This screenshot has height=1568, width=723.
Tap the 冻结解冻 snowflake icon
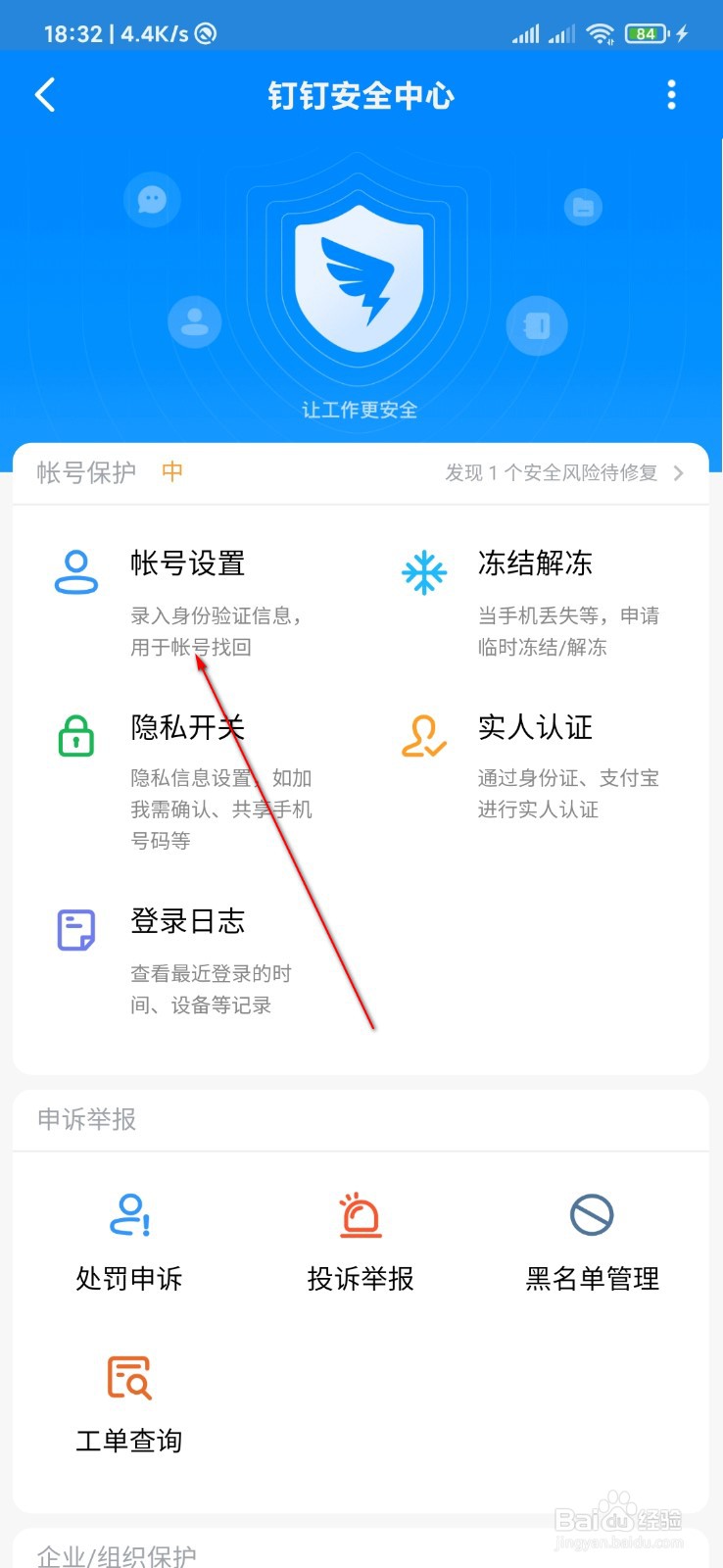click(423, 570)
